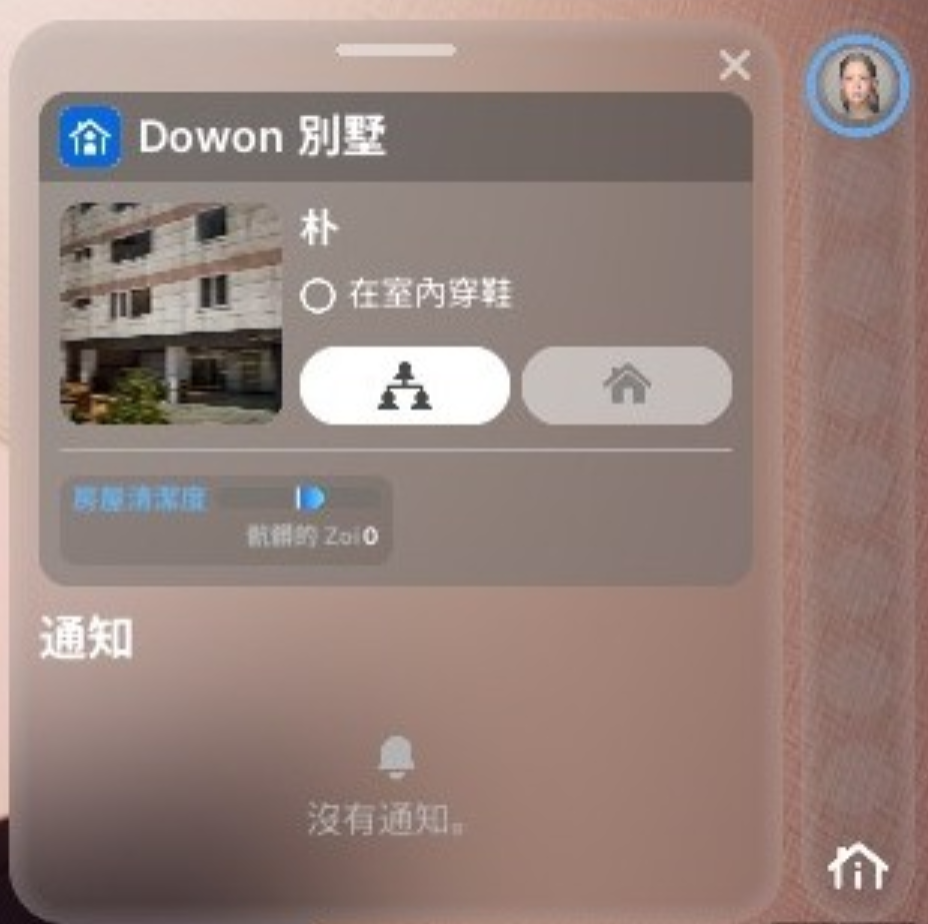Close the Dowon villa panel

point(735,67)
